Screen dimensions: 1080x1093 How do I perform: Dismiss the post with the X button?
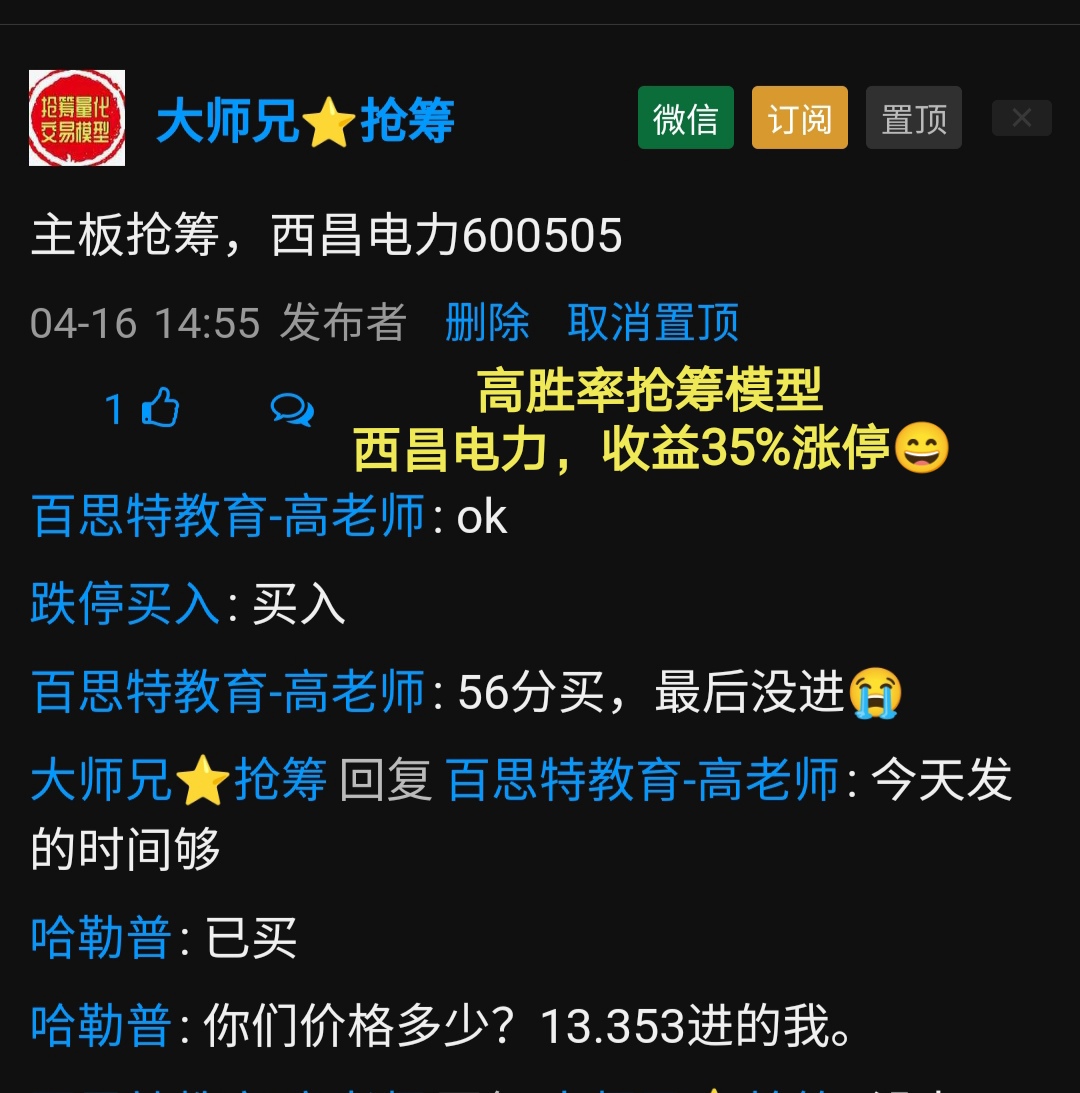click(1021, 118)
